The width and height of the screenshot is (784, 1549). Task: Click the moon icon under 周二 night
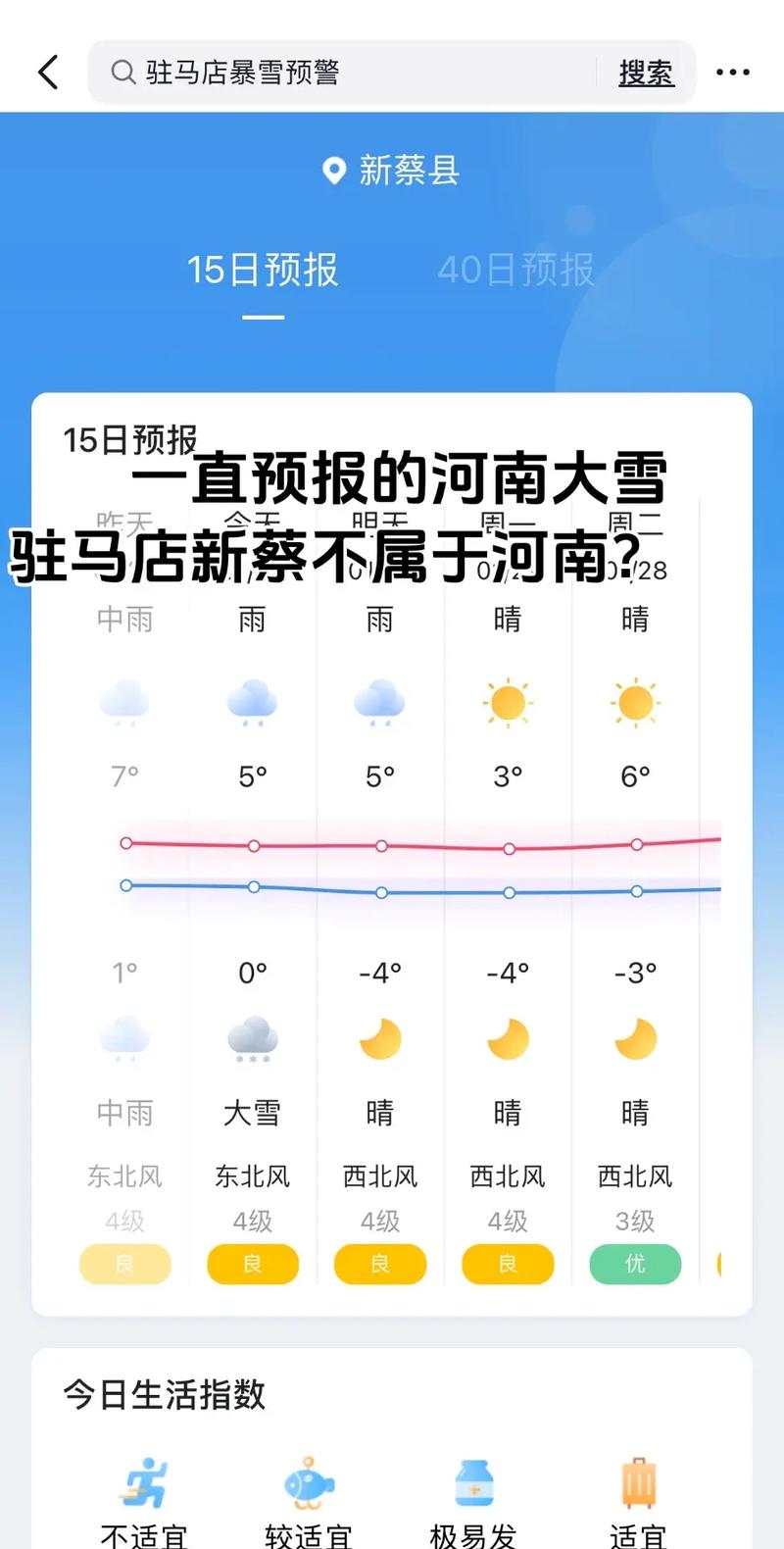point(635,1037)
